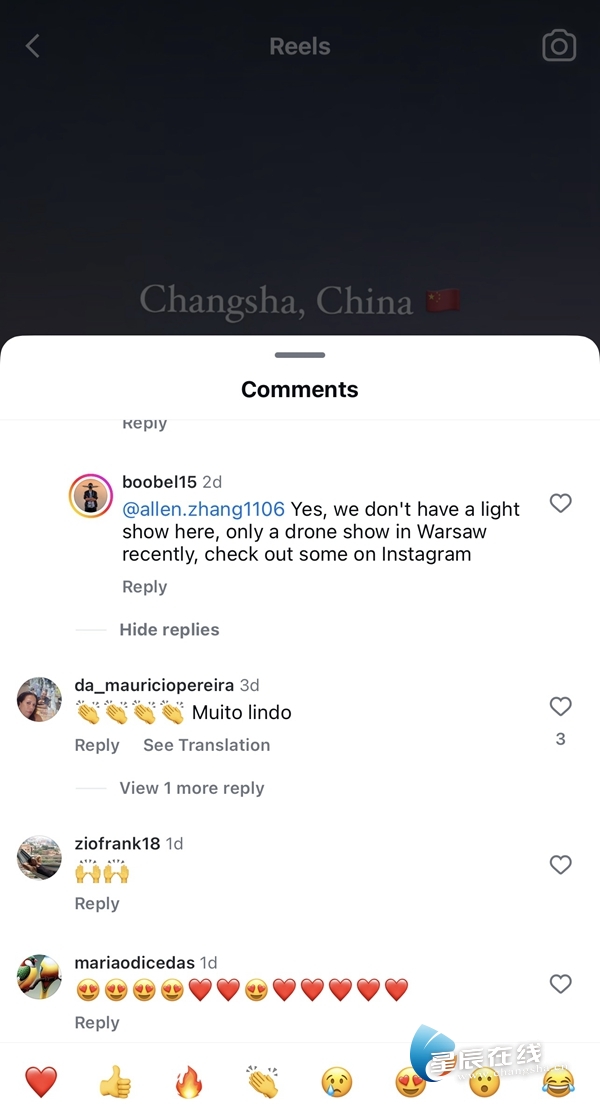600x1112 pixels.
Task: Reply to da_mauriciopereira's comment
Action: pyautogui.click(x=97, y=745)
